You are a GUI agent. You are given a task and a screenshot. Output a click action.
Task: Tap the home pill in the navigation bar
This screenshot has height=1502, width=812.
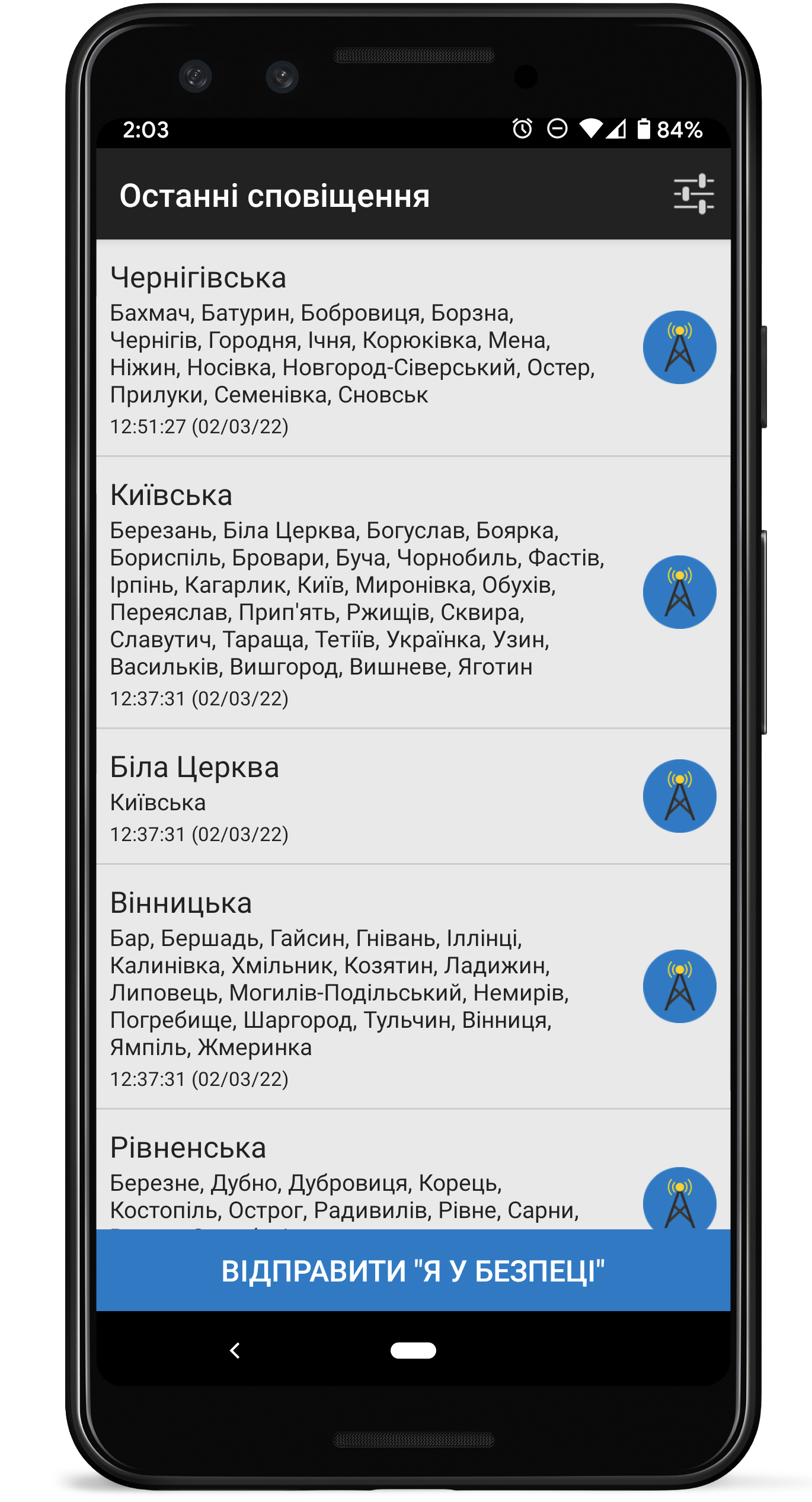pyautogui.click(x=413, y=1351)
